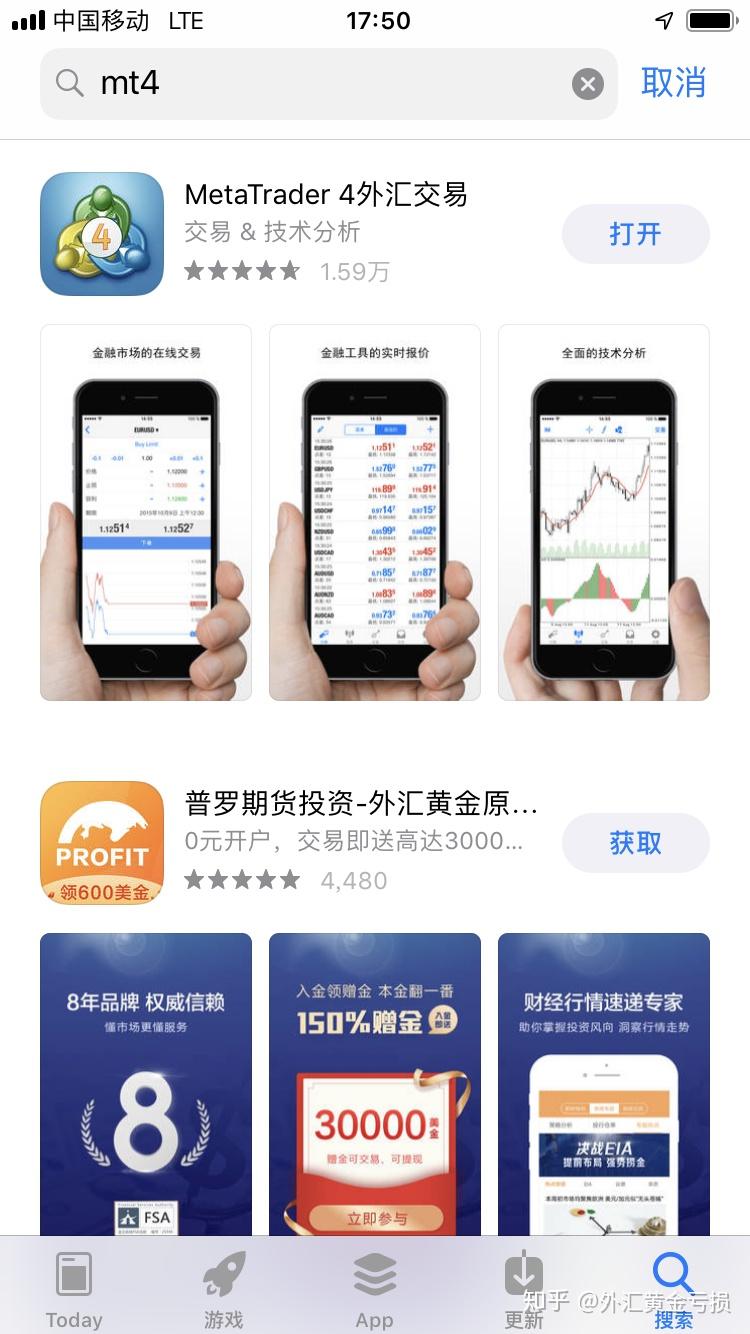View MetaTrader 4外汇交易 app details
This screenshot has width=750, height=1334.
(326, 194)
